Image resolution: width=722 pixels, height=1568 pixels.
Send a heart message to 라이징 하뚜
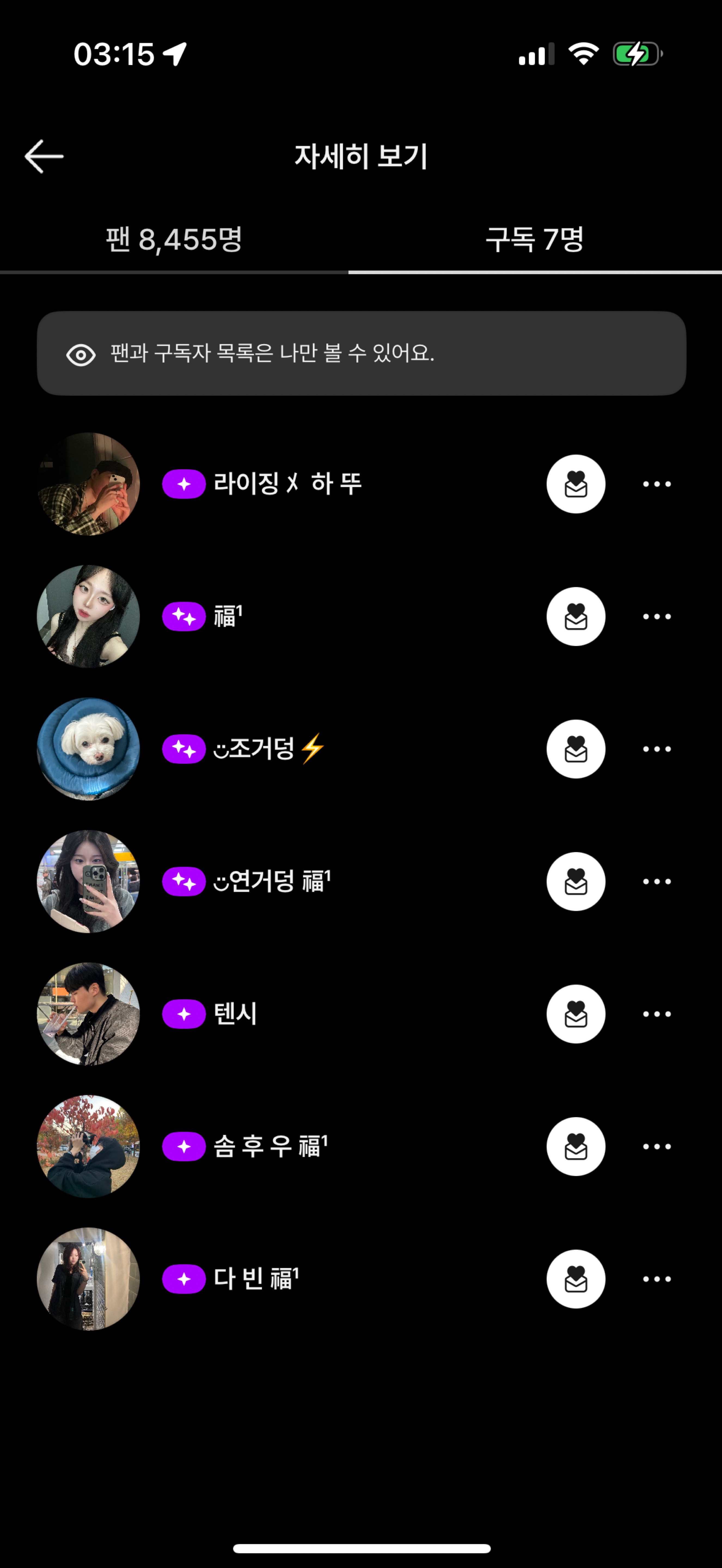(x=575, y=484)
